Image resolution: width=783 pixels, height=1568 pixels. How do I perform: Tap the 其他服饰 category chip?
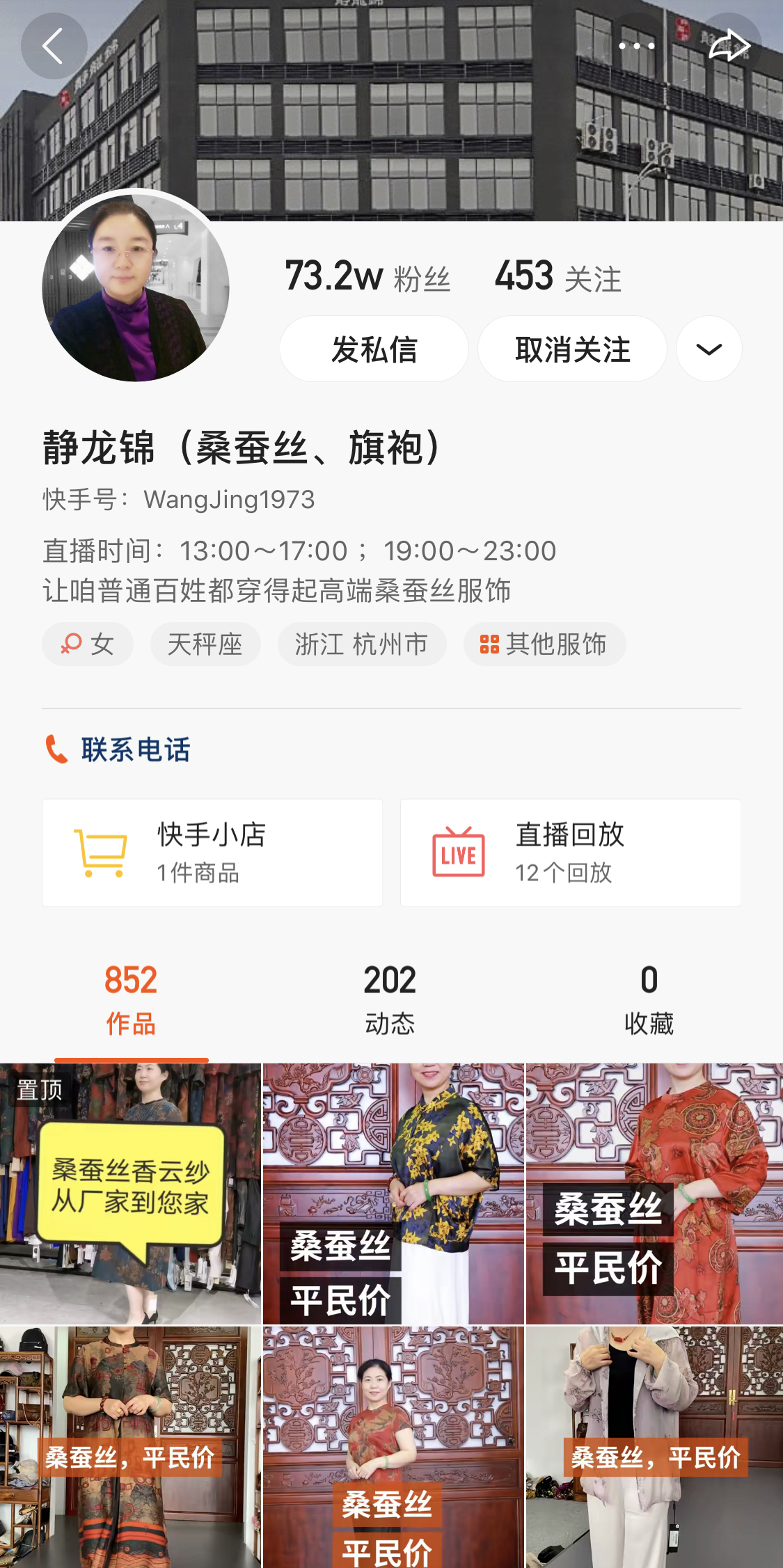coord(544,644)
